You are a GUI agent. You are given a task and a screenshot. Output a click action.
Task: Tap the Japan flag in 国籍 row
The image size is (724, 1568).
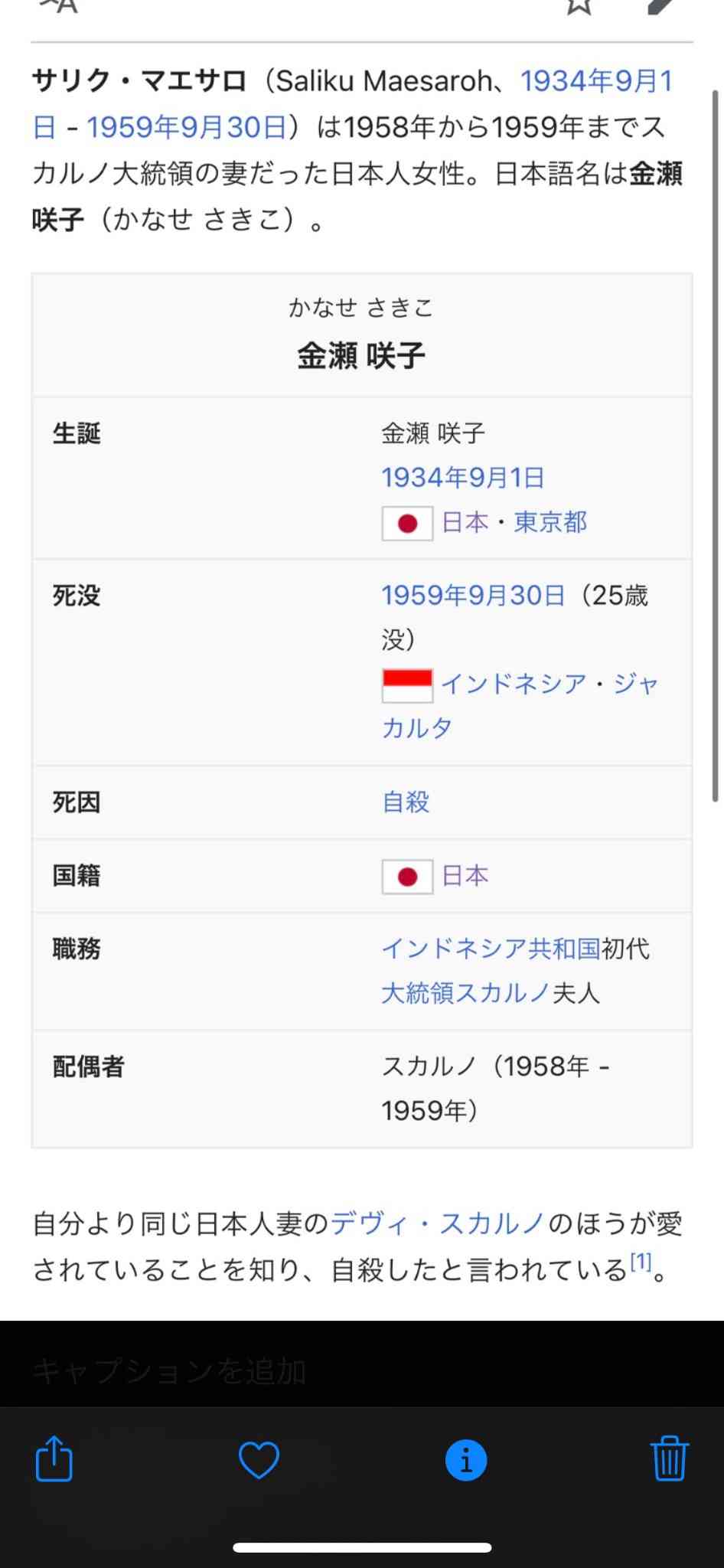click(406, 876)
